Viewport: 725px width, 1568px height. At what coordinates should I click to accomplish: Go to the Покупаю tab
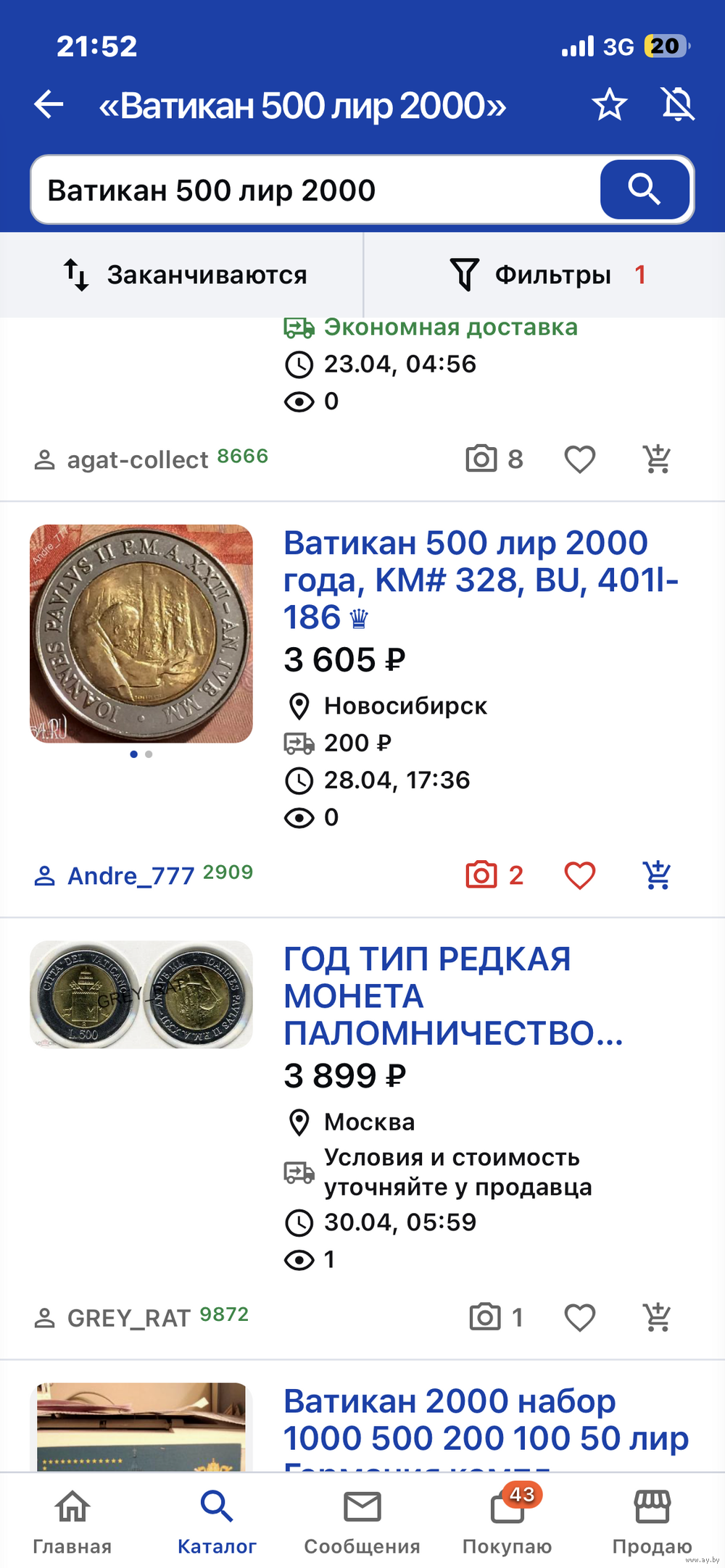tap(507, 1522)
